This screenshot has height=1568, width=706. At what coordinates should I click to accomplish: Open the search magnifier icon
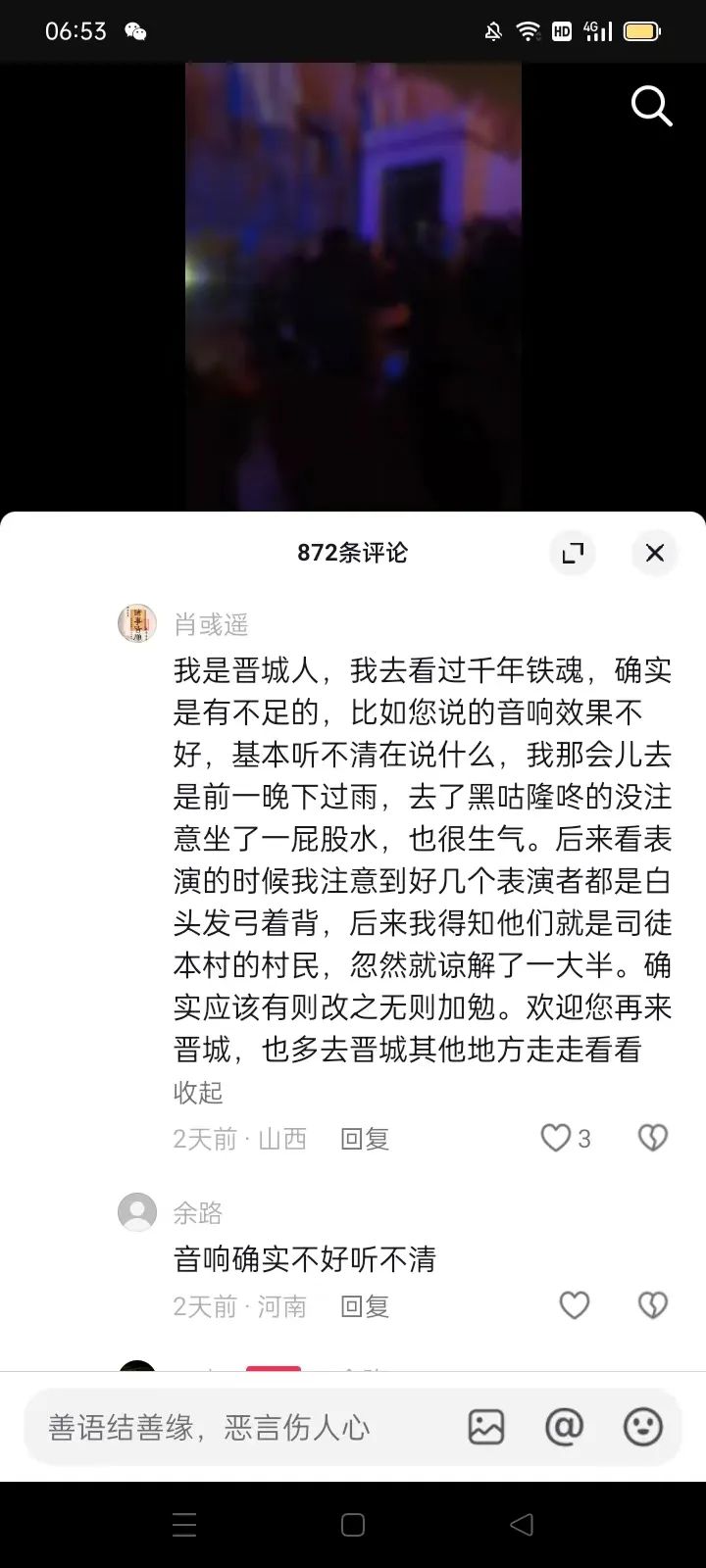click(x=651, y=106)
